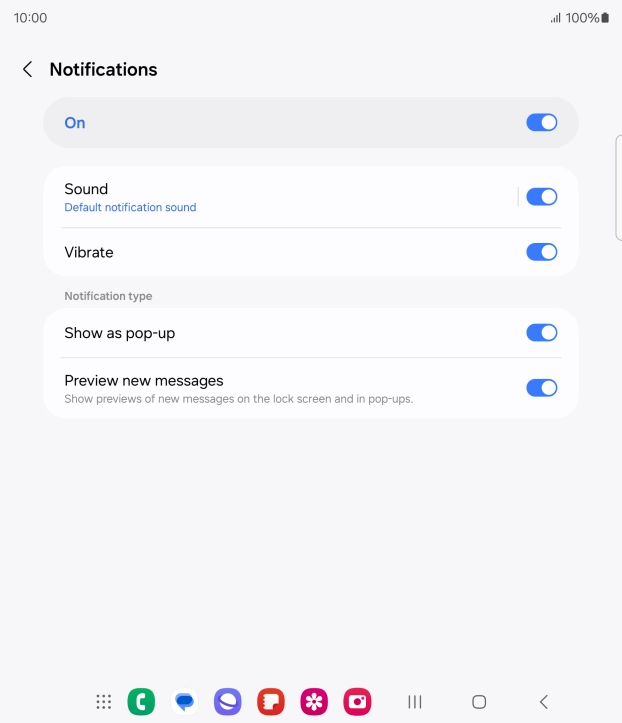Go back from Notifications screen
This screenshot has width=622, height=723.
tap(28, 69)
